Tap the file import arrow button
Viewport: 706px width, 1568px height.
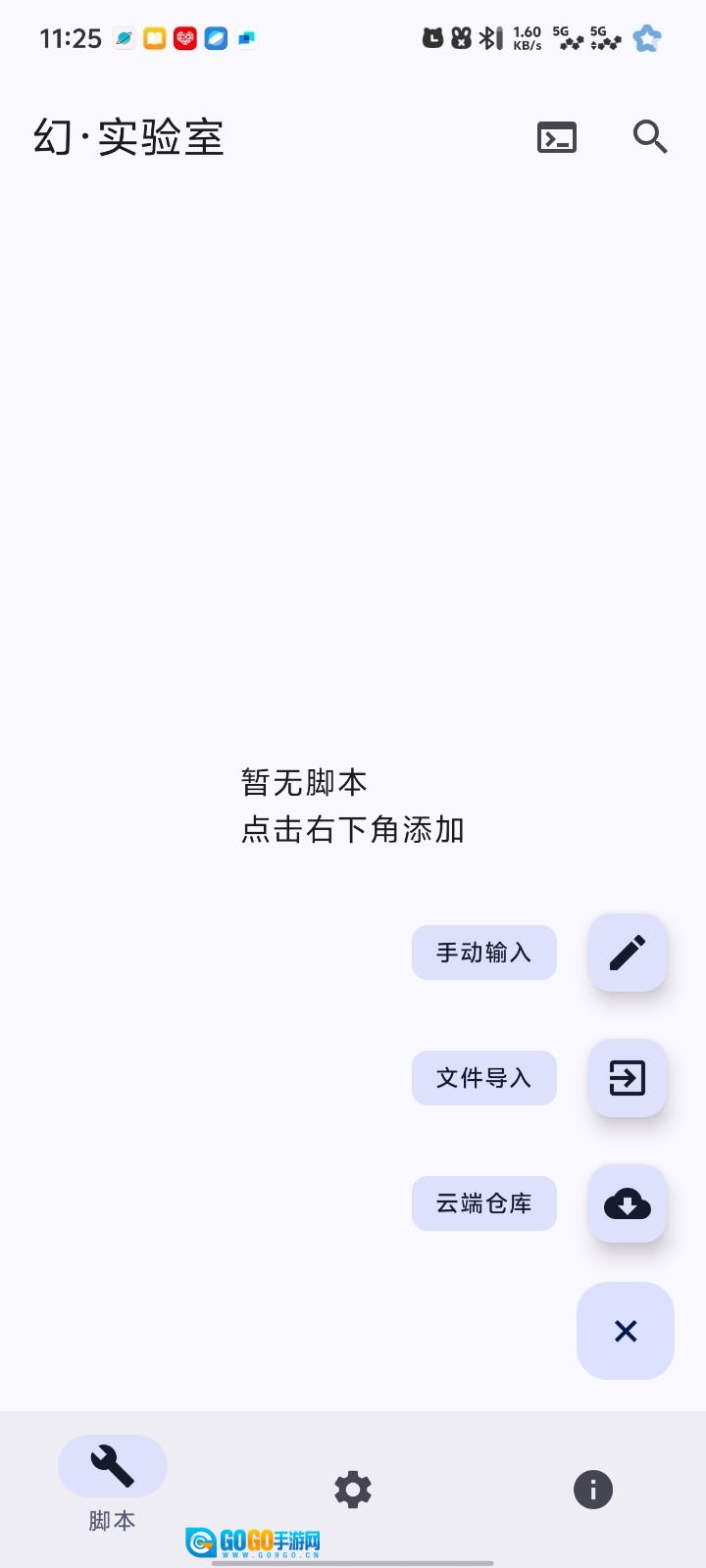pyautogui.click(x=628, y=1078)
